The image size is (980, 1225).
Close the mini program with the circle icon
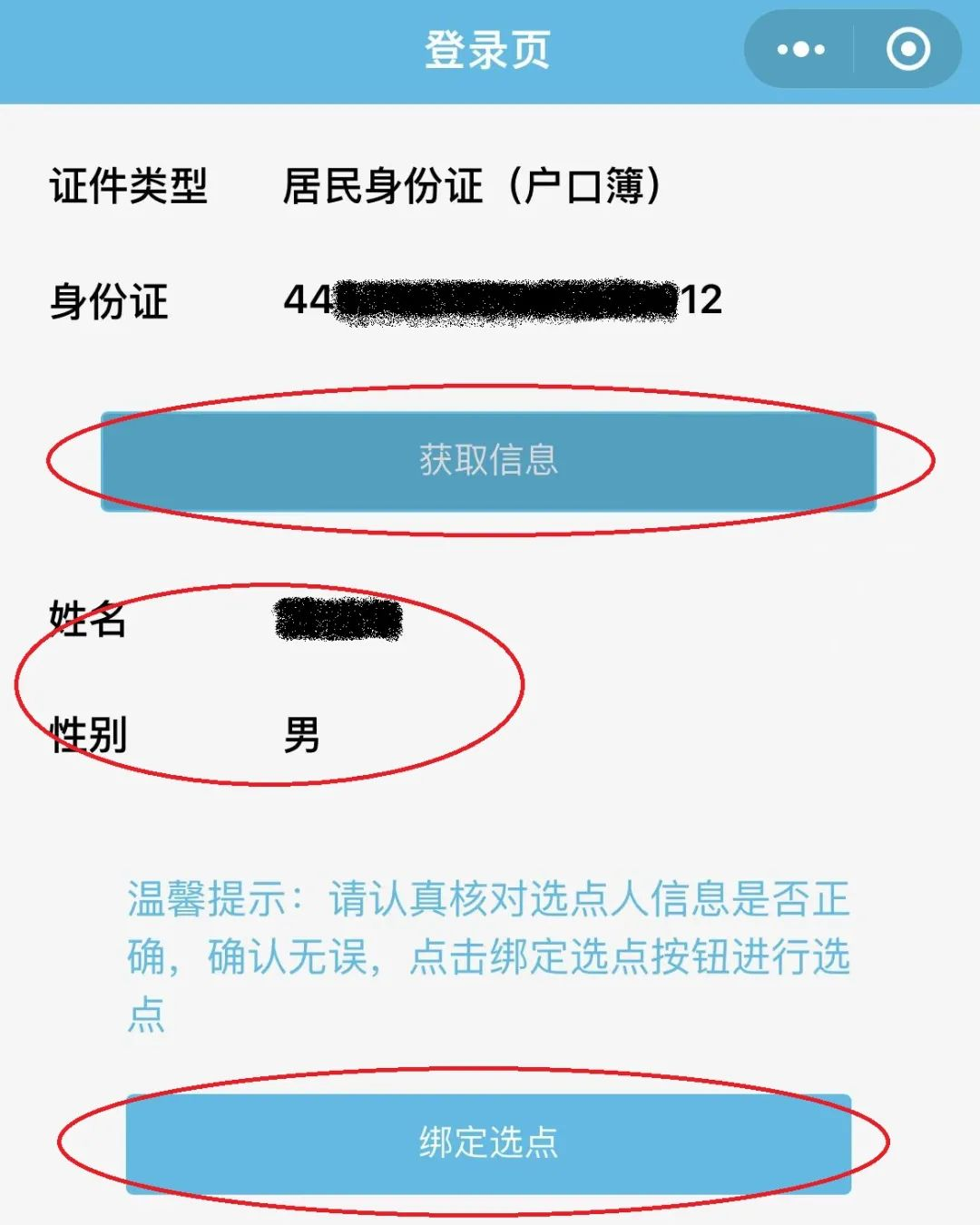(907, 49)
